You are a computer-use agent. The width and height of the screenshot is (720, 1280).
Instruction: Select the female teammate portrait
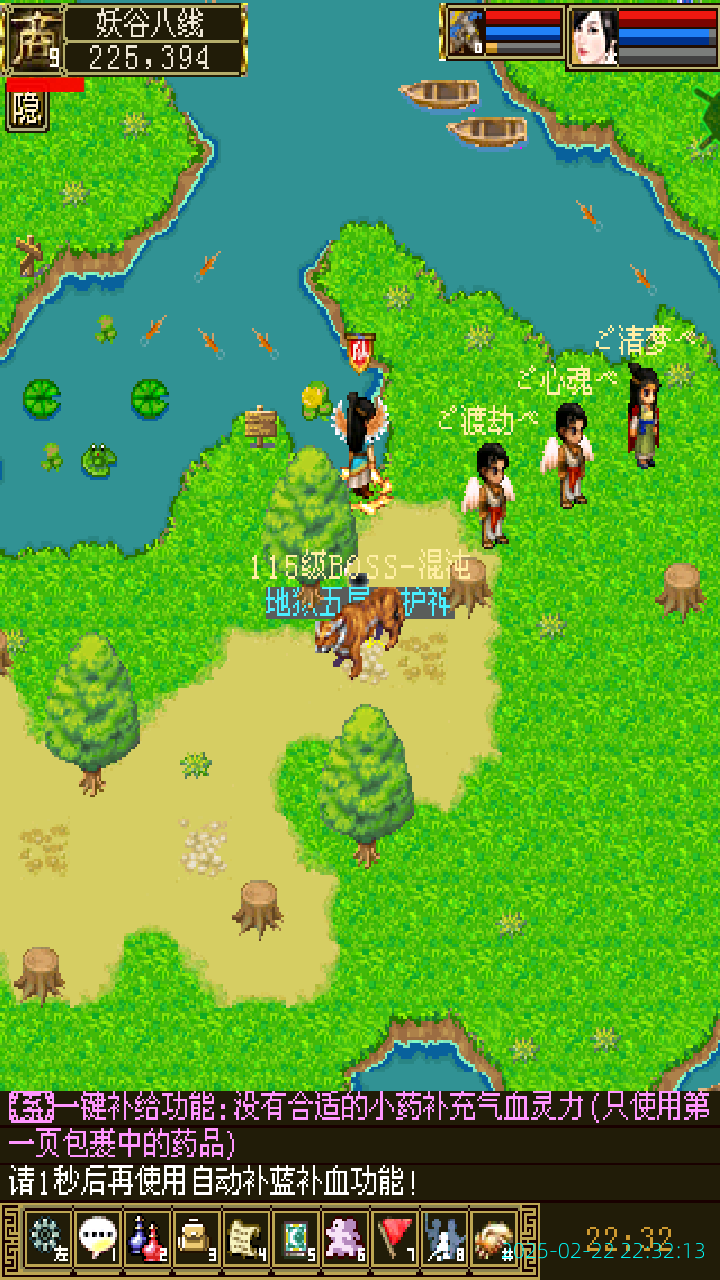594,37
